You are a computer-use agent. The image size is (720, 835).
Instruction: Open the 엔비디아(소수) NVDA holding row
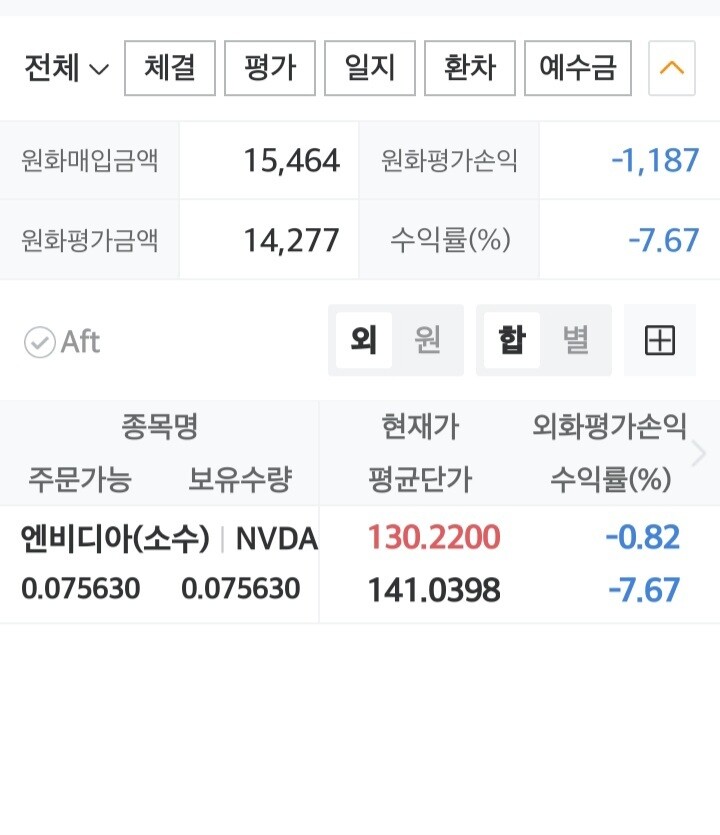pyautogui.click(x=360, y=564)
